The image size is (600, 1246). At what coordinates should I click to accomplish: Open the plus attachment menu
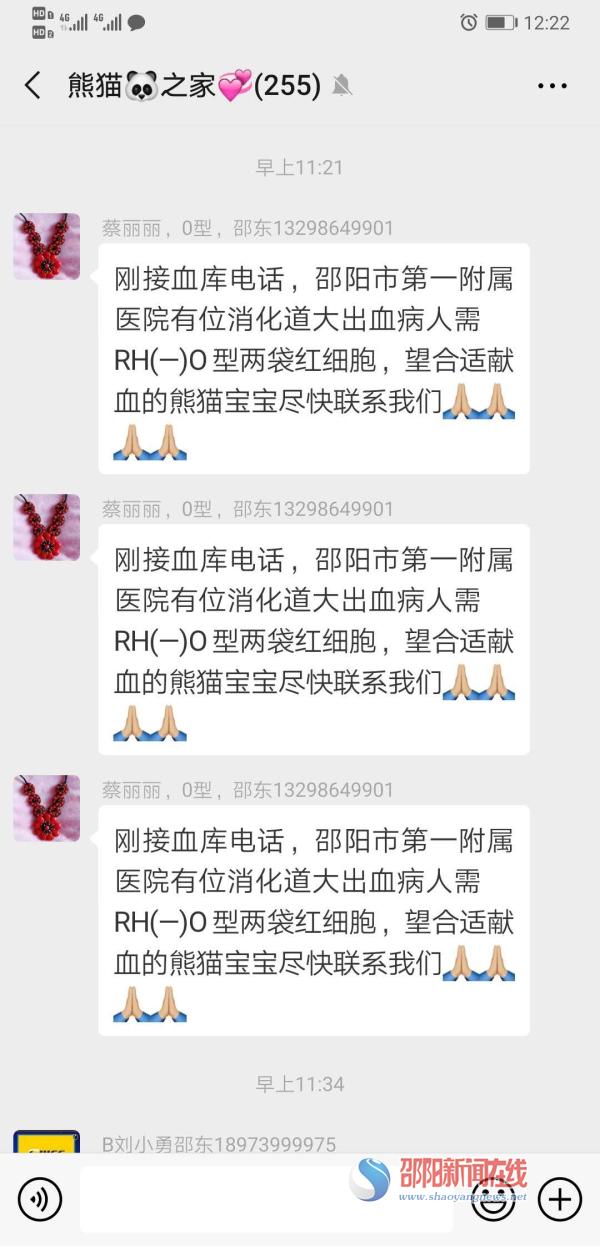click(x=560, y=1198)
